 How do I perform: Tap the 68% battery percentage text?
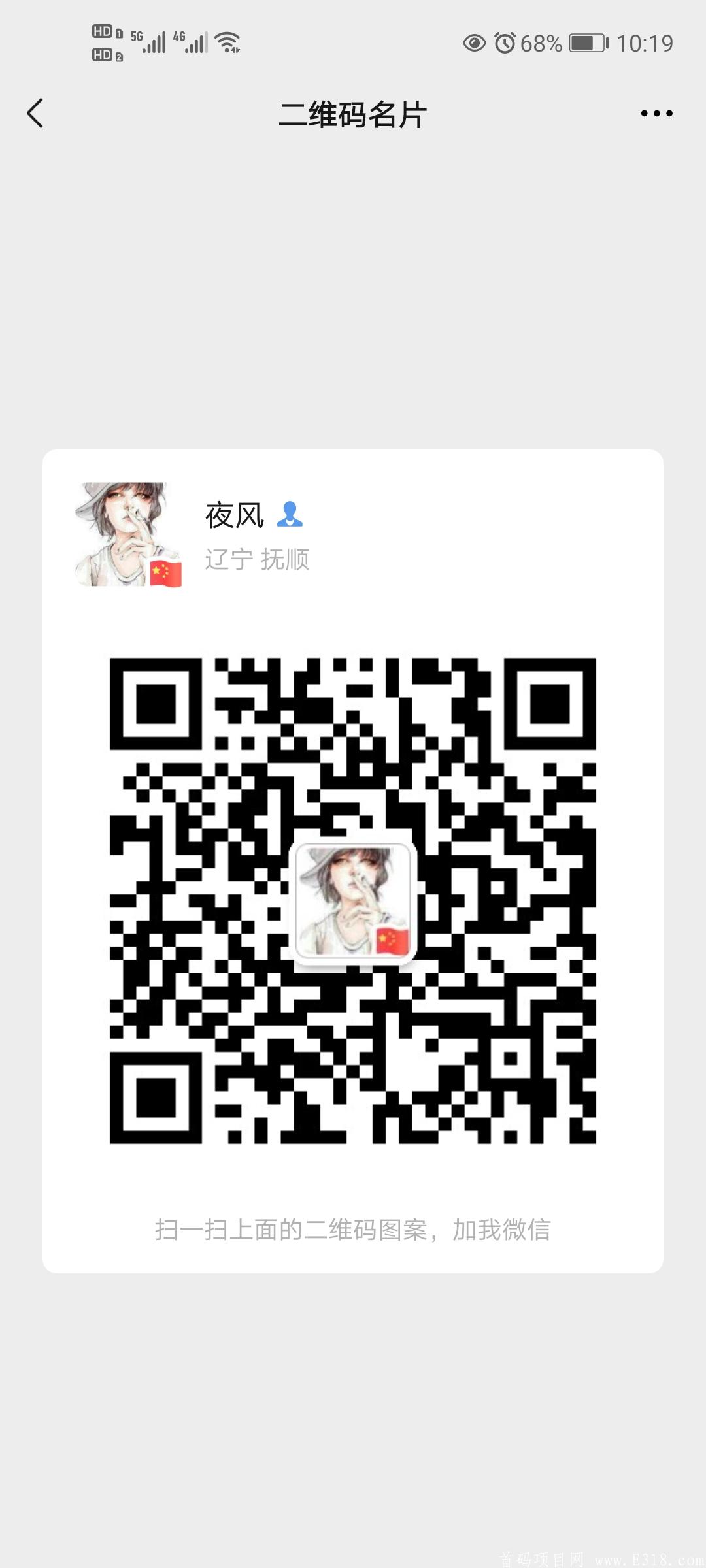[539, 43]
